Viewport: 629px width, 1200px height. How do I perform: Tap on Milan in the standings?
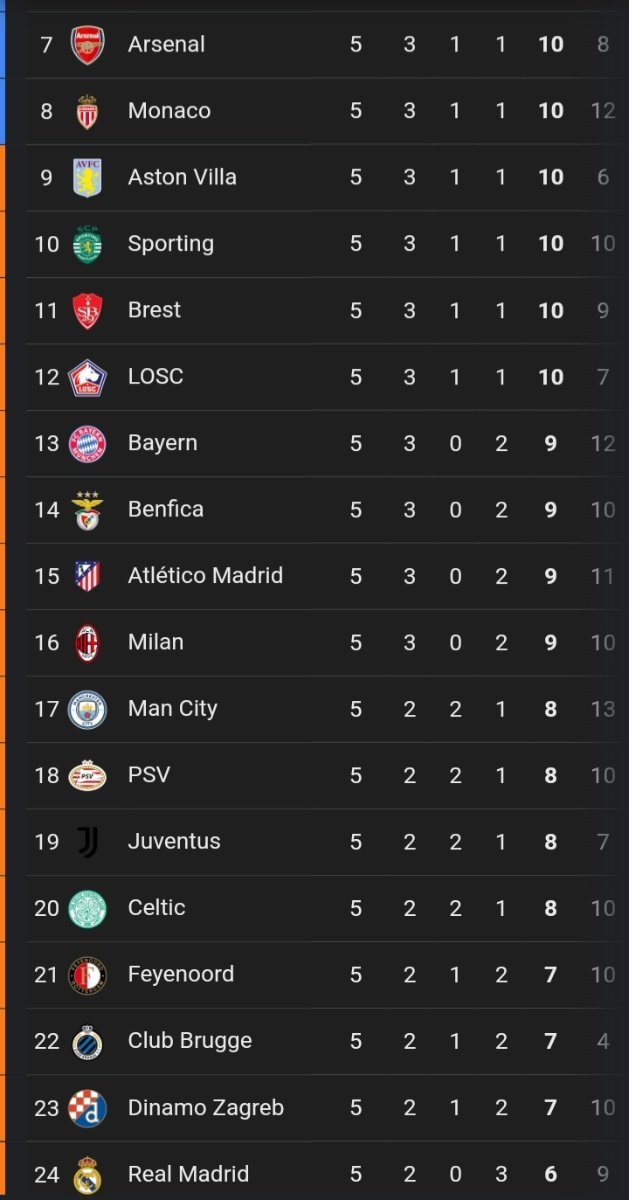click(327, 643)
